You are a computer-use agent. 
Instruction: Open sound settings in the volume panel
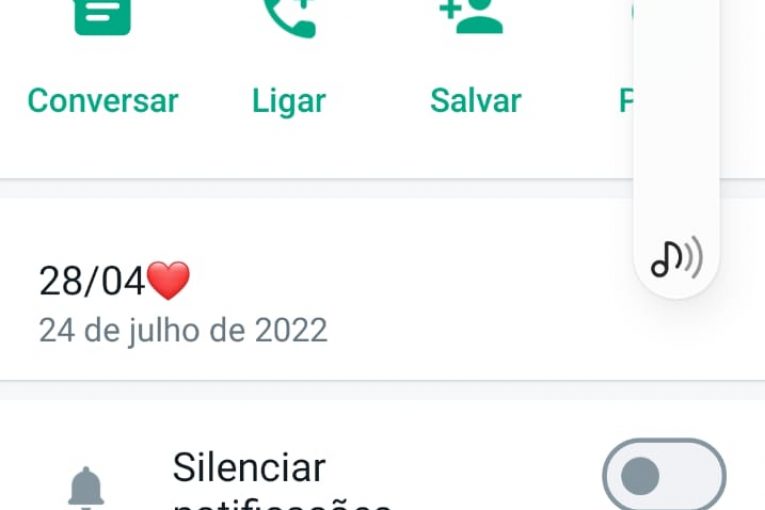[677, 258]
